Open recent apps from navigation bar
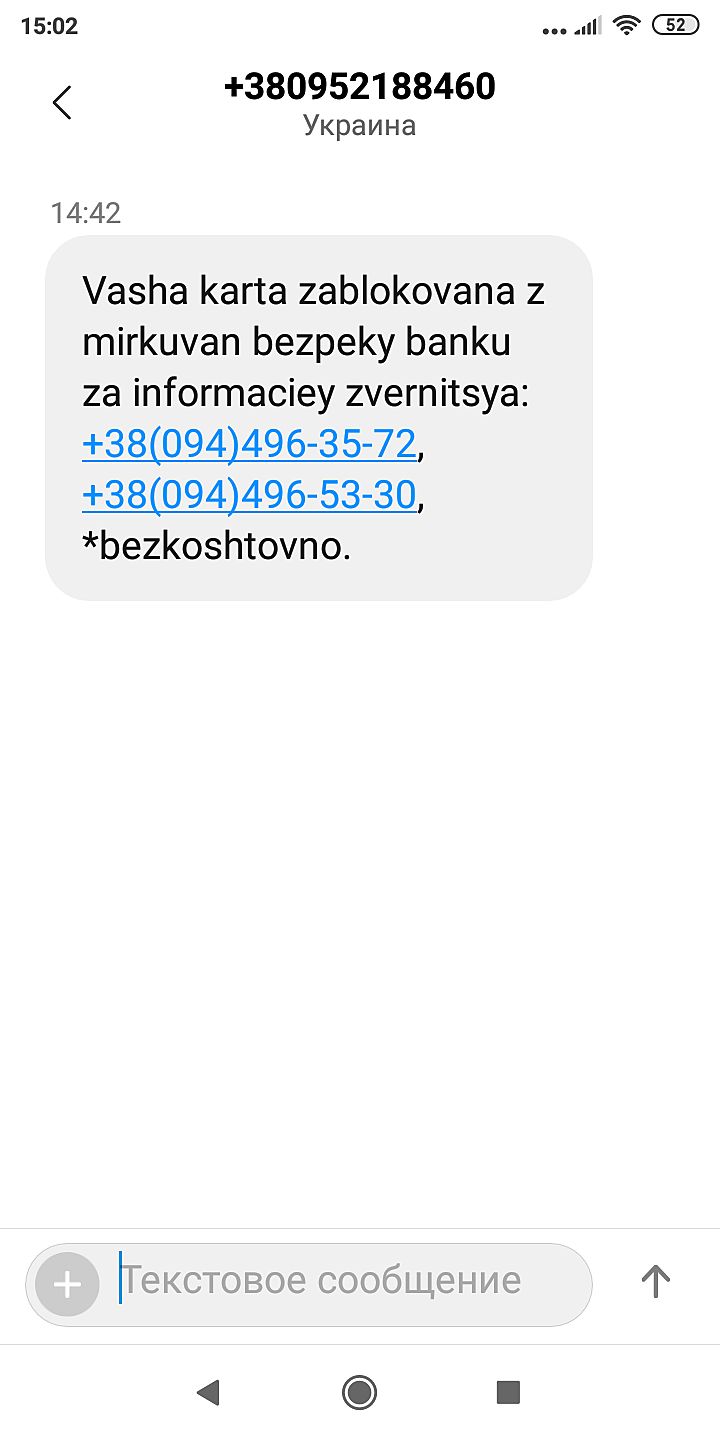This screenshot has width=720, height=1440. (x=508, y=1392)
